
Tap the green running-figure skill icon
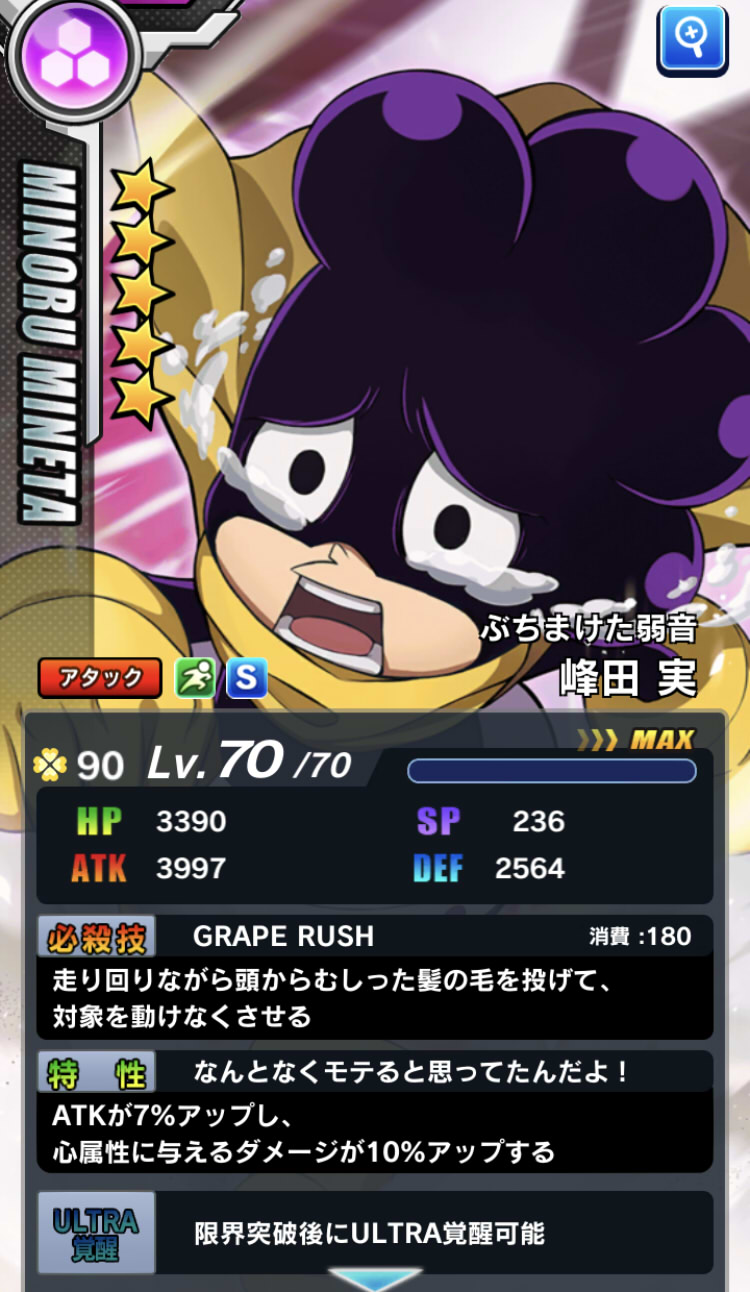(196, 678)
